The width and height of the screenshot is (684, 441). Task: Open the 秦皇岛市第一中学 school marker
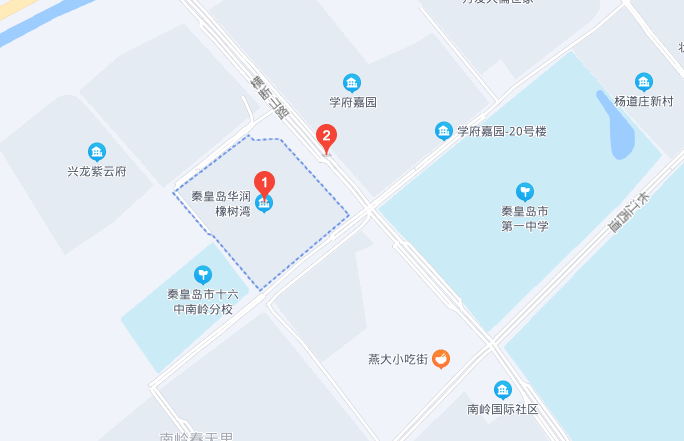coord(525,191)
